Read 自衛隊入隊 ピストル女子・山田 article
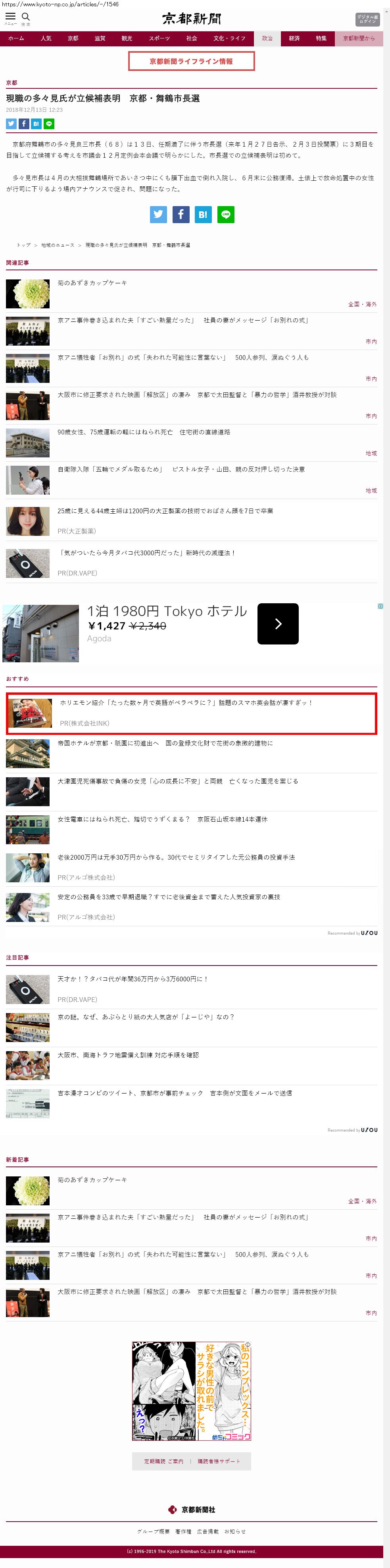 point(181,469)
